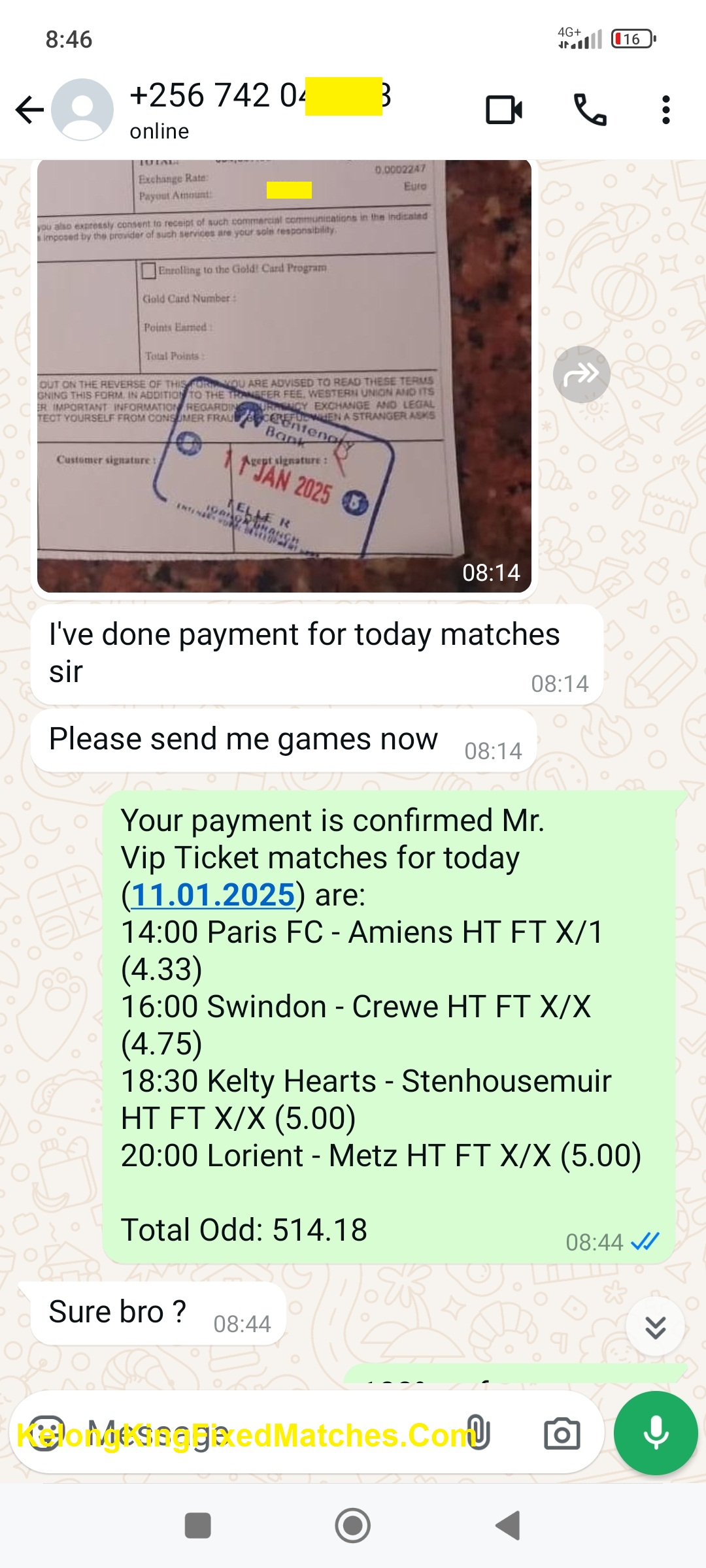Go back to the chat list
The height and width of the screenshot is (1568, 706).
point(29,110)
